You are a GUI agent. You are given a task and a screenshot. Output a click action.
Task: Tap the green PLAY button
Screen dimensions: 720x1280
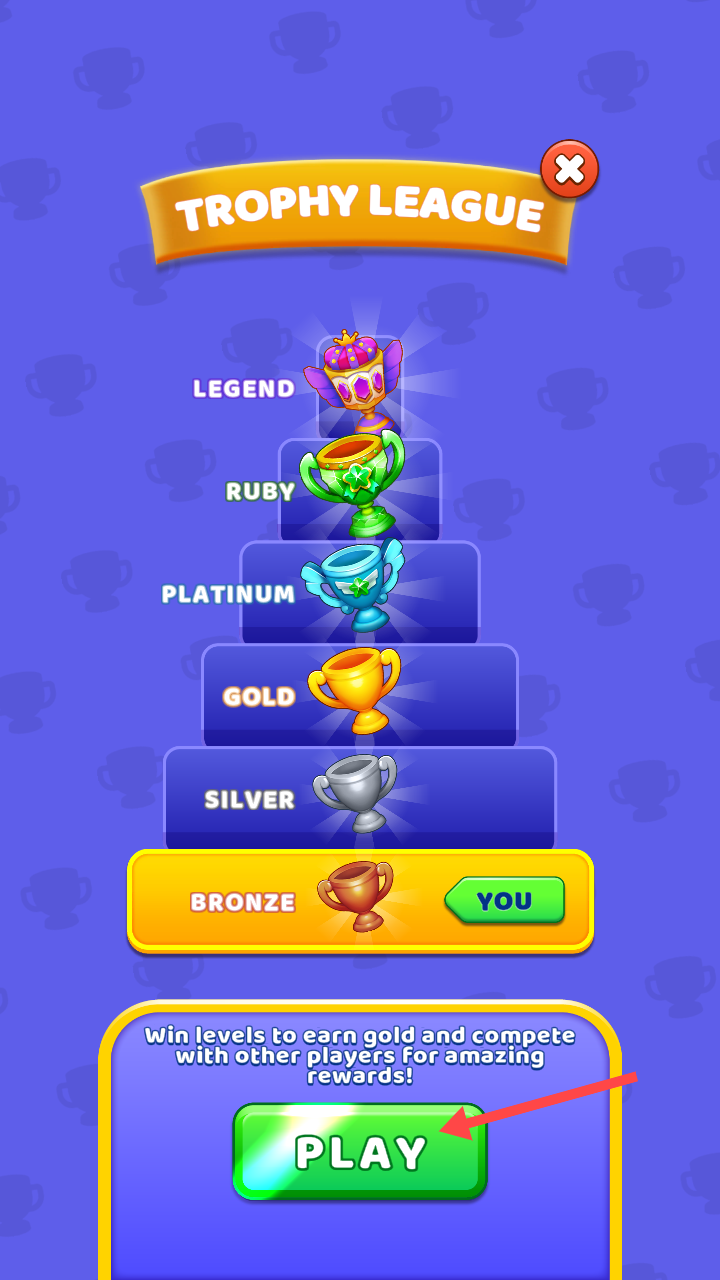coord(360,1152)
